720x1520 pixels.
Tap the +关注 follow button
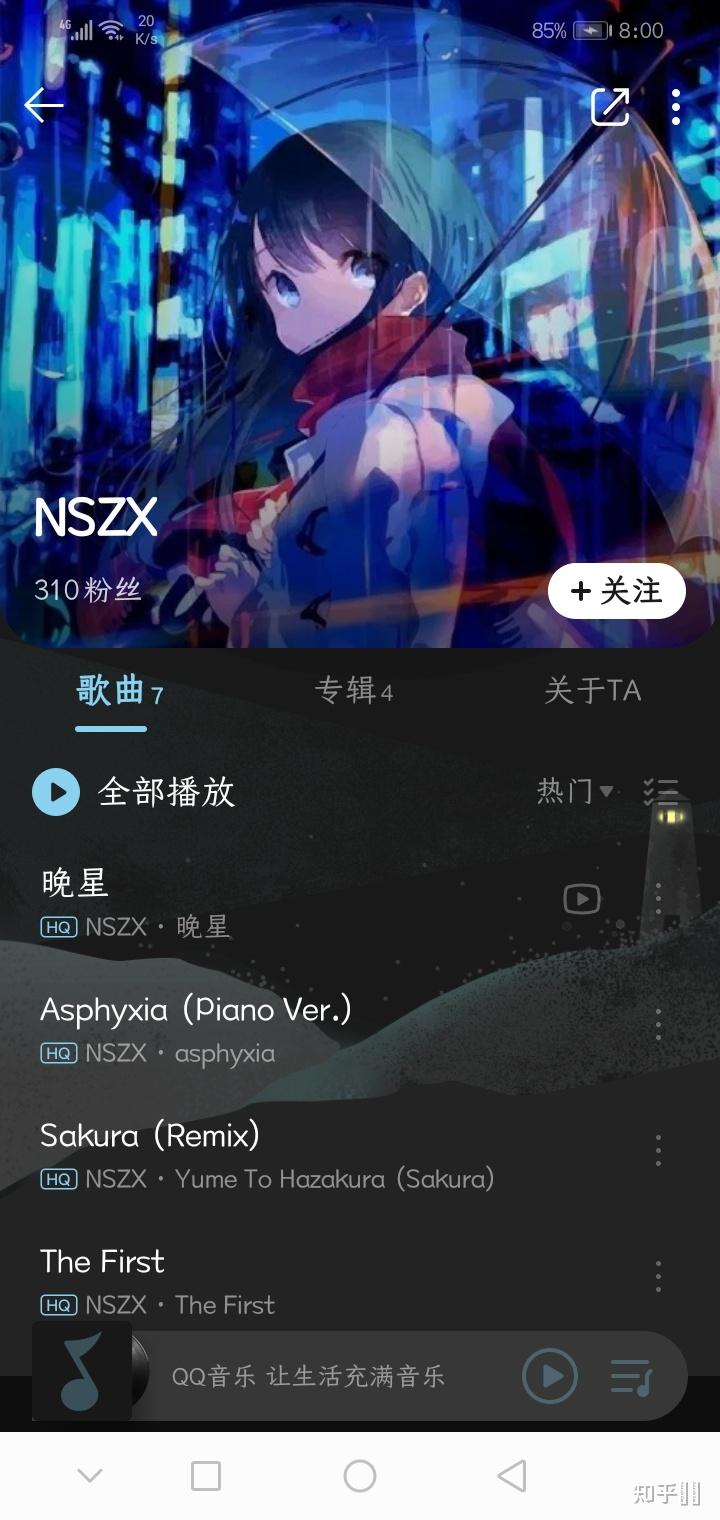click(616, 591)
